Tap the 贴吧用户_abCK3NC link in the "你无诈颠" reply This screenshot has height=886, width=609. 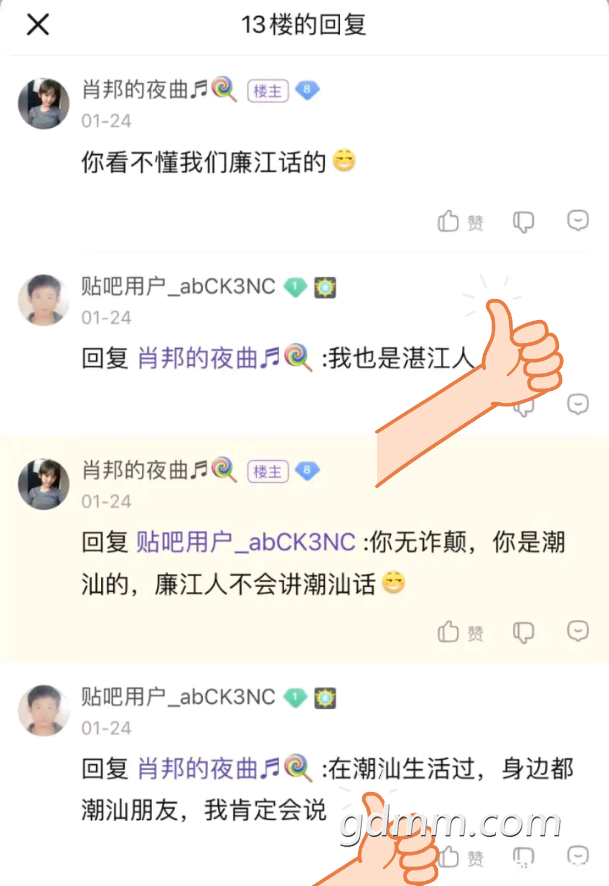pos(246,542)
